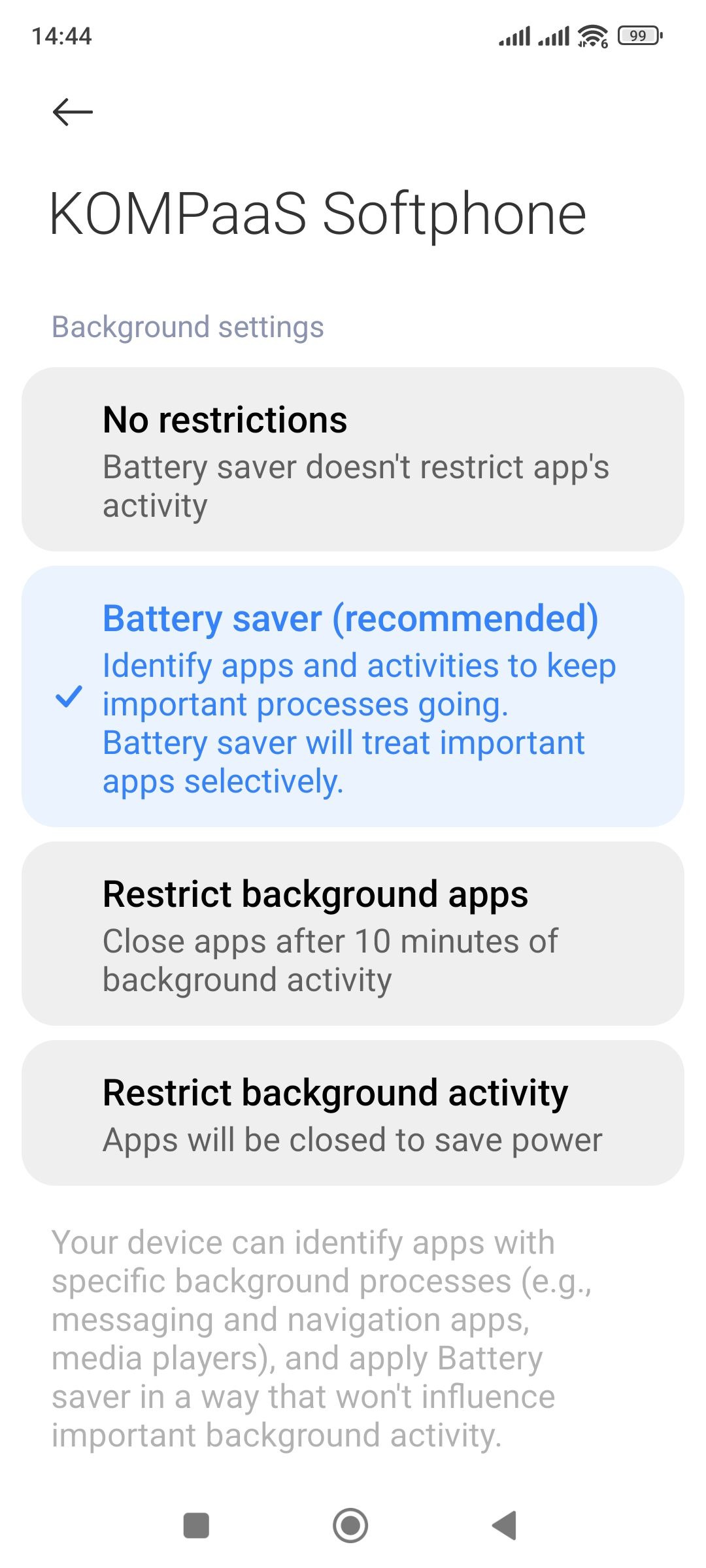The image size is (706, 1568).
Task: Choose Battery saver (recommended)
Action: click(x=353, y=696)
